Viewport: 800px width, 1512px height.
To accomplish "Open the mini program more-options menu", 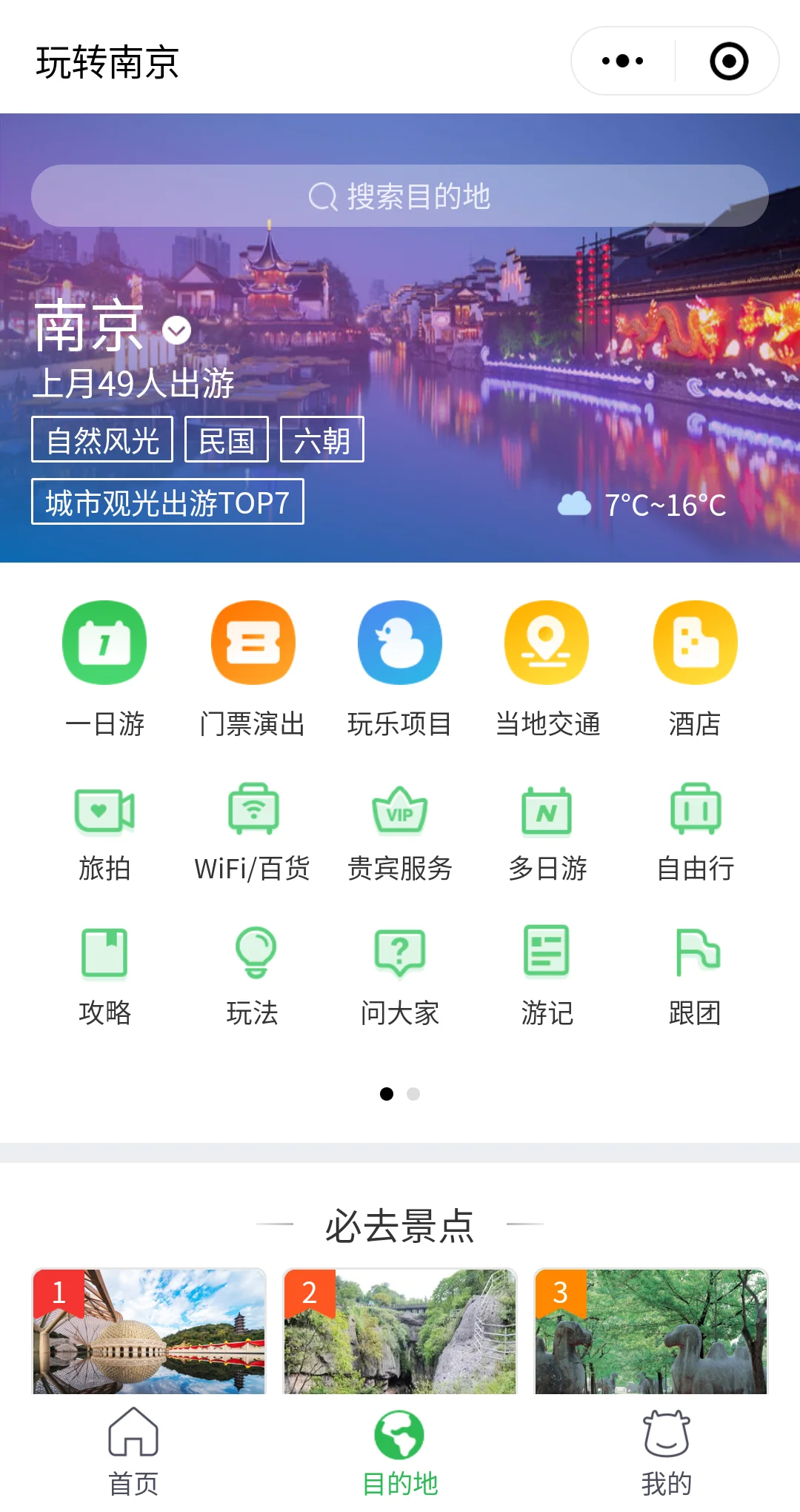I will [x=623, y=61].
